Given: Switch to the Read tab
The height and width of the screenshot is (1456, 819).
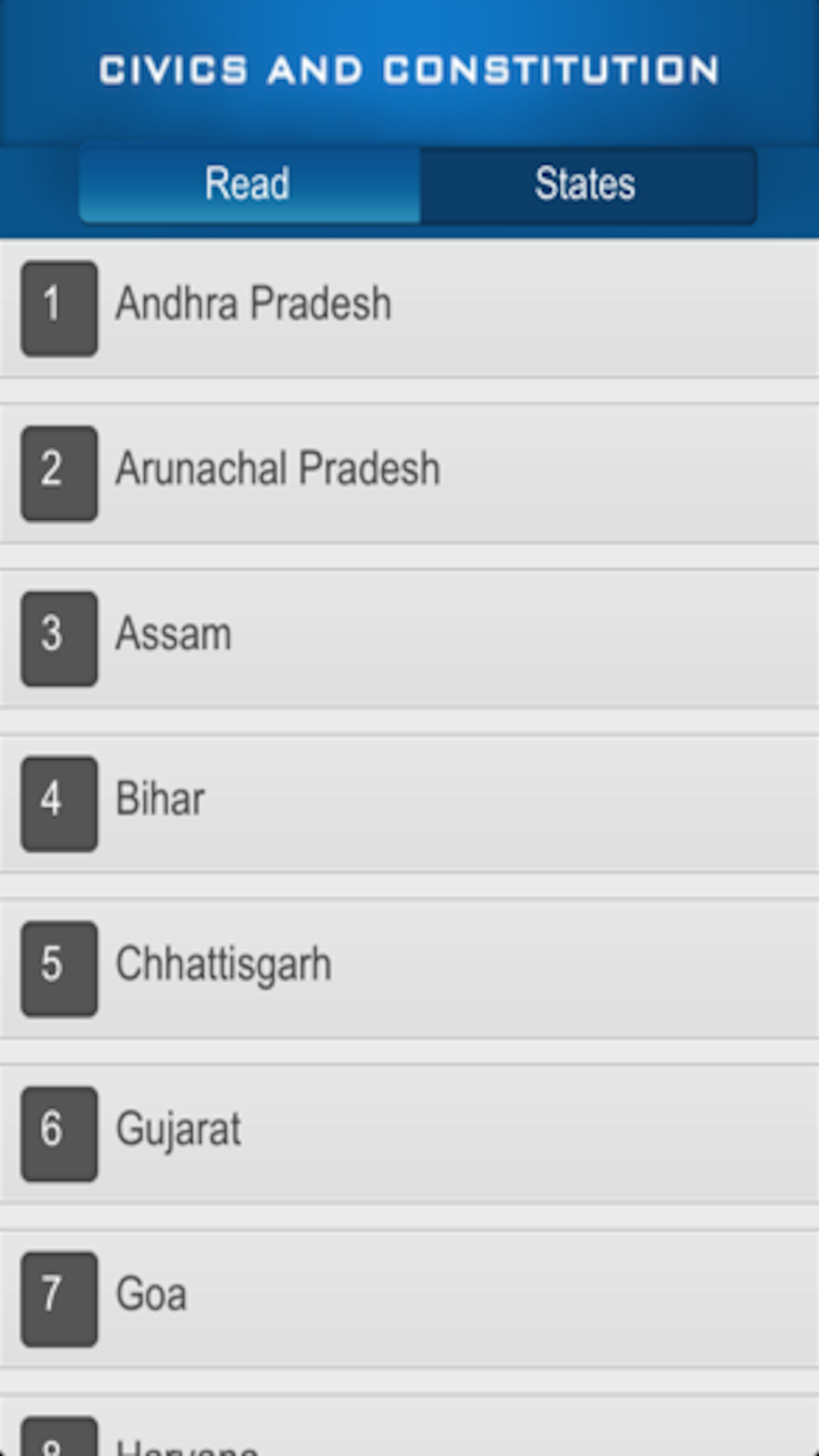Looking at the screenshot, I should point(249,184).
